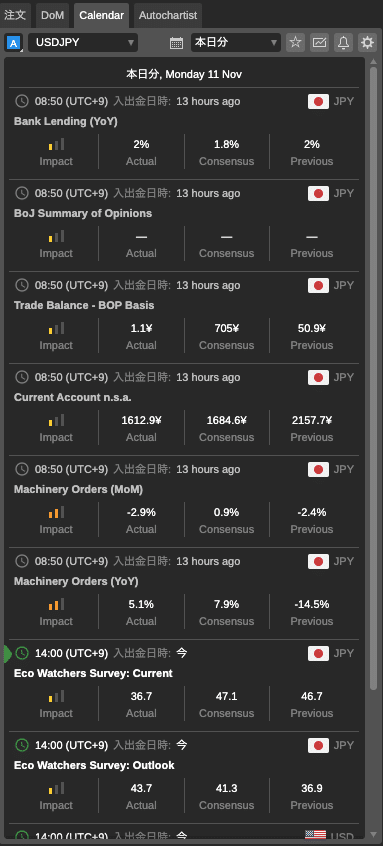Open the BoJ Summary of Opinions event
Image resolution: width=383 pixels, height=846 pixels.
183,226
